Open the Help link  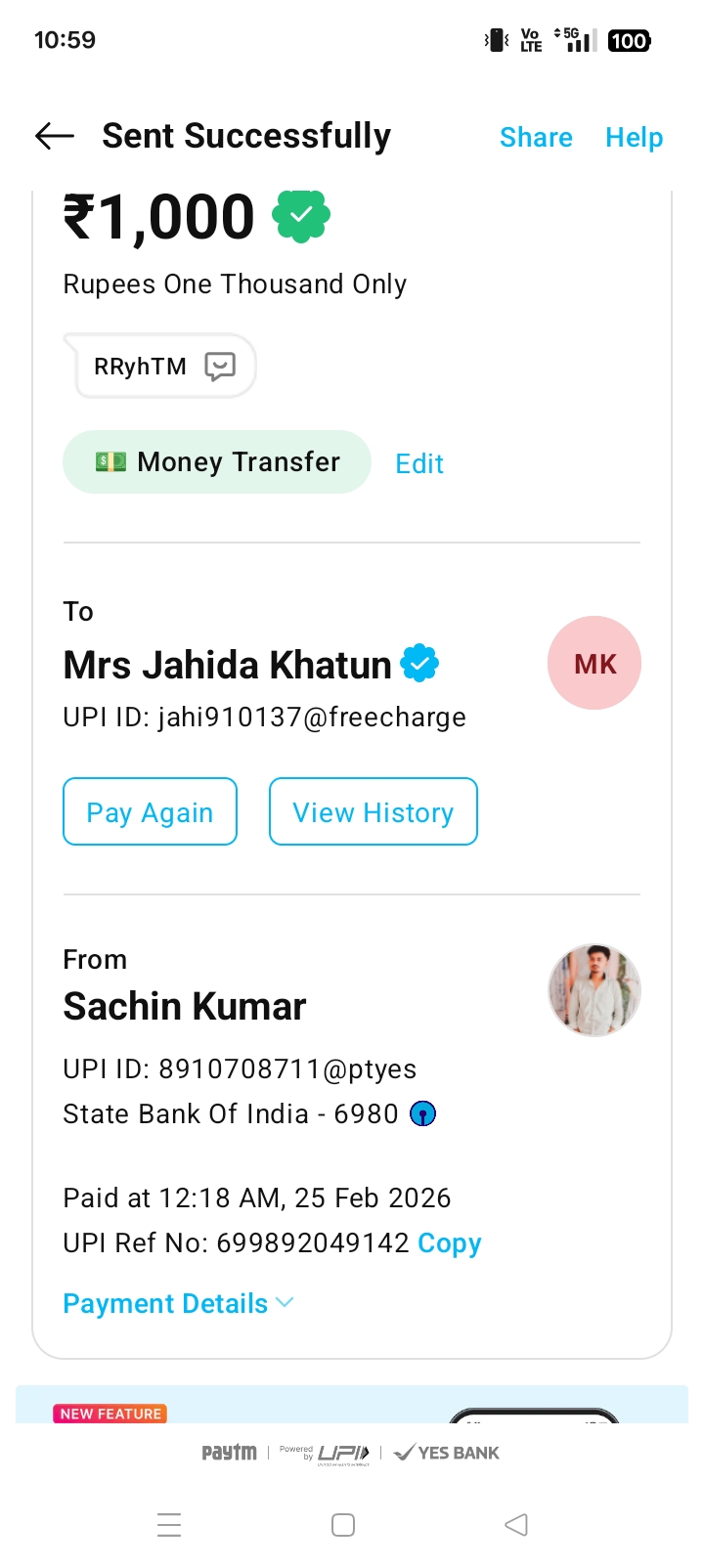coord(634,138)
